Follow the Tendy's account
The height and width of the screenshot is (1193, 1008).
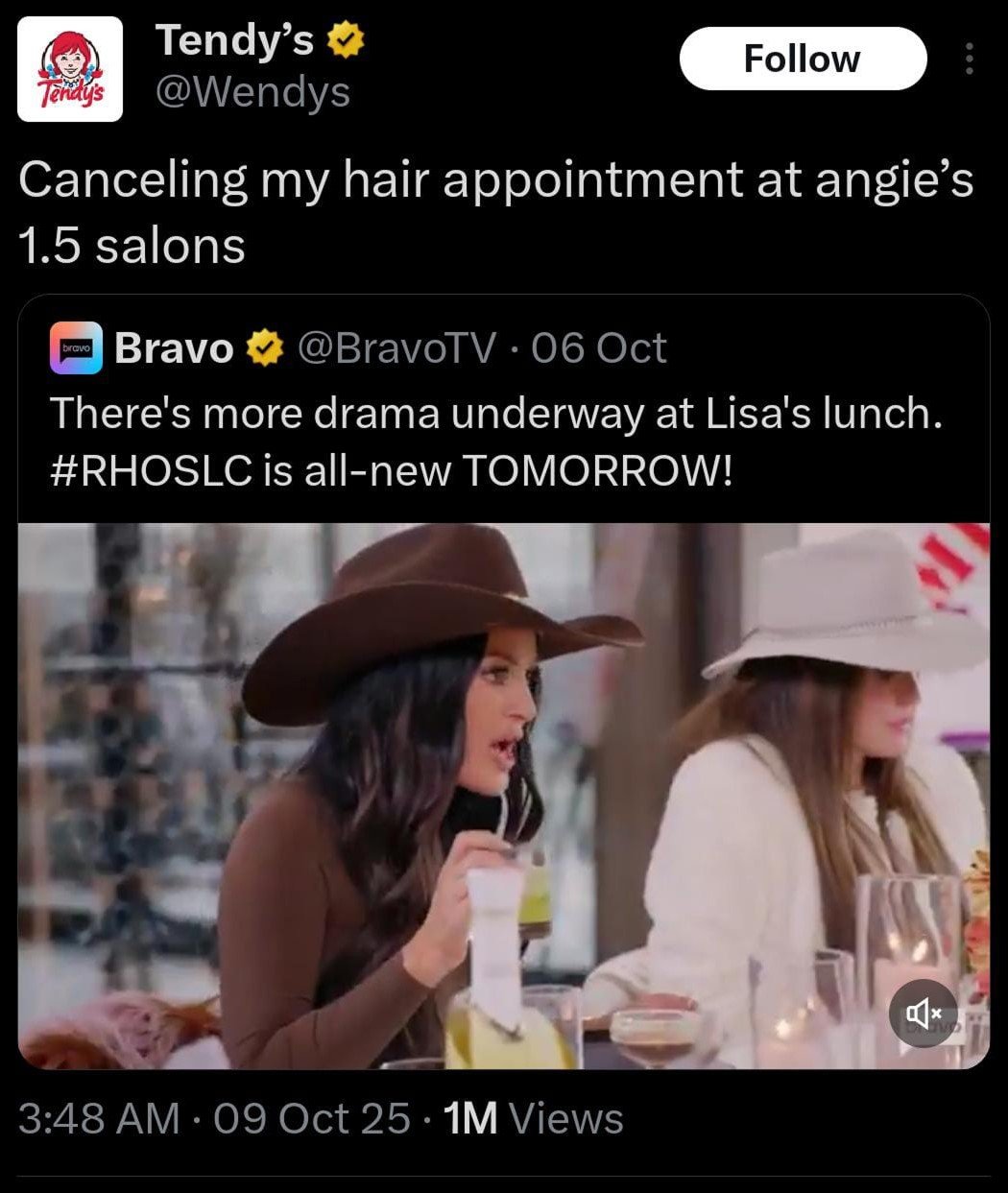pyautogui.click(x=803, y=59)
